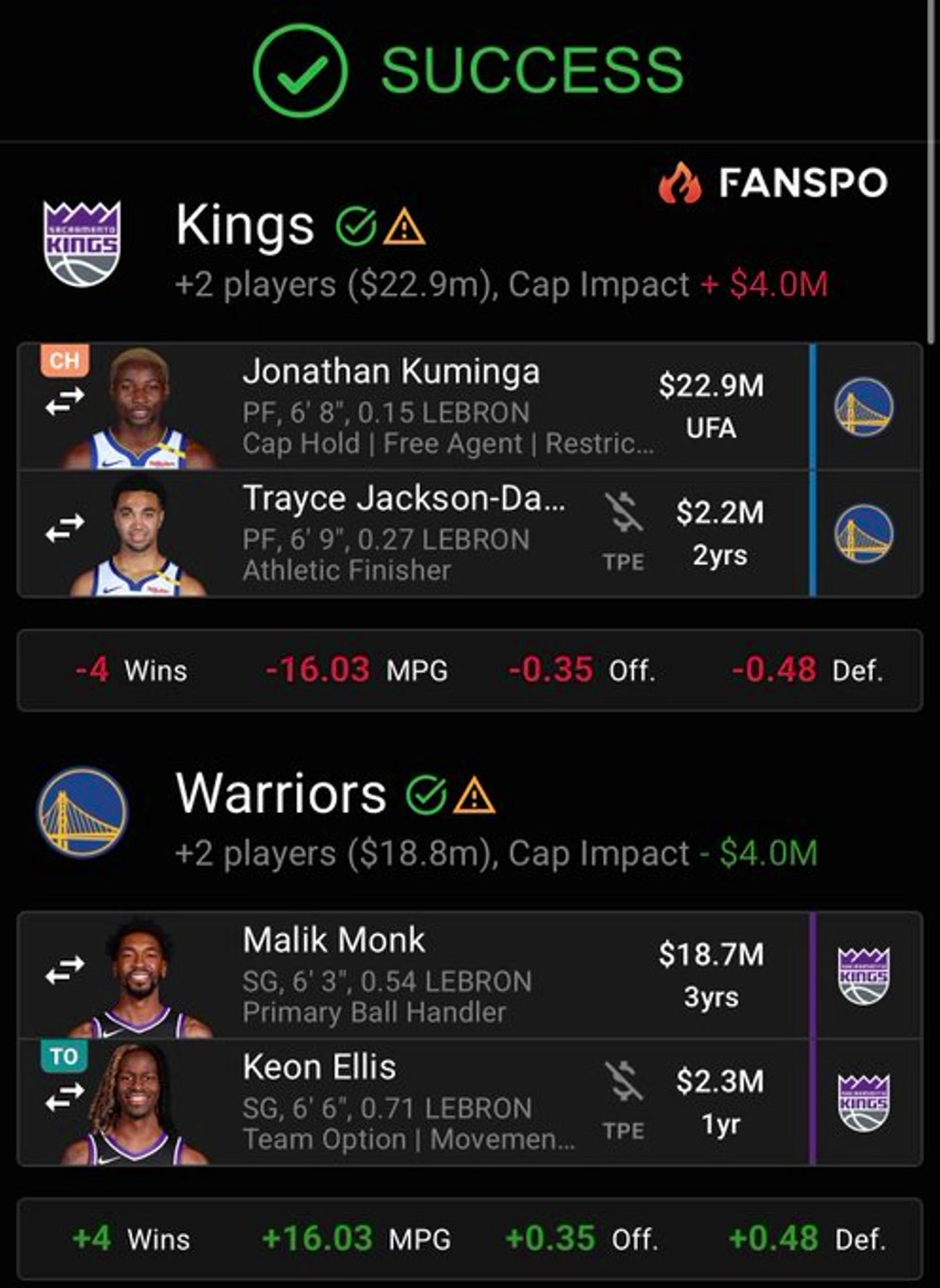
Task: Tap the swap arrows beside Jonathan Kuminga
Action: click(x=65, y=400)
